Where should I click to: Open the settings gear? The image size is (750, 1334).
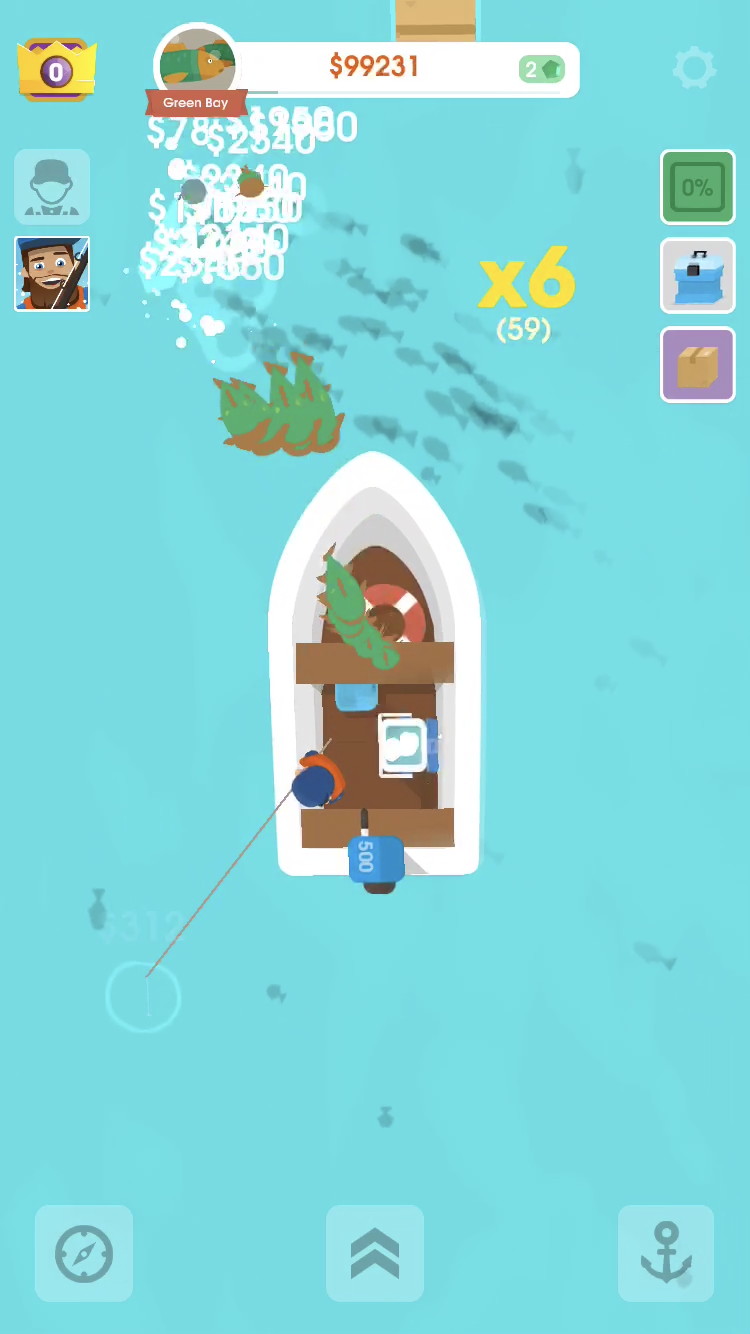click(694, 68)
